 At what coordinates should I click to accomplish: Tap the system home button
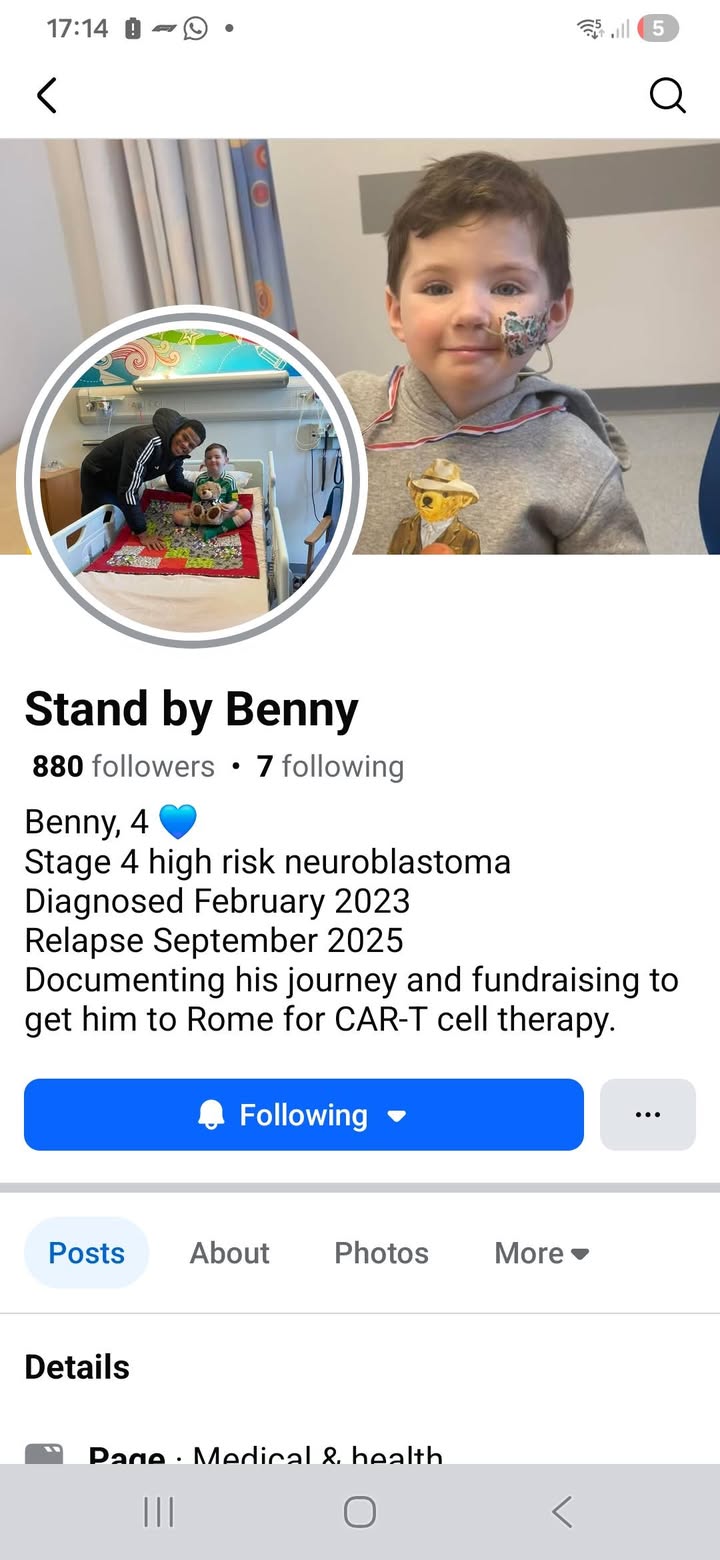pyautogui.click(x=360, y=1512)
